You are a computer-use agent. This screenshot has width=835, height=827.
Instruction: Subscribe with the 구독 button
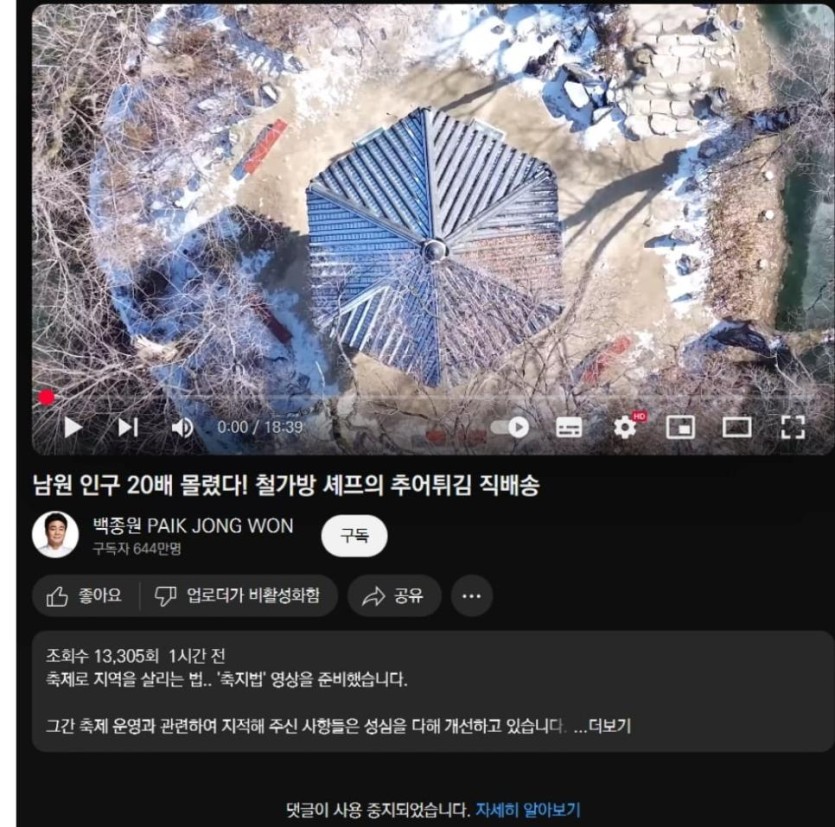tap(354, 536)
